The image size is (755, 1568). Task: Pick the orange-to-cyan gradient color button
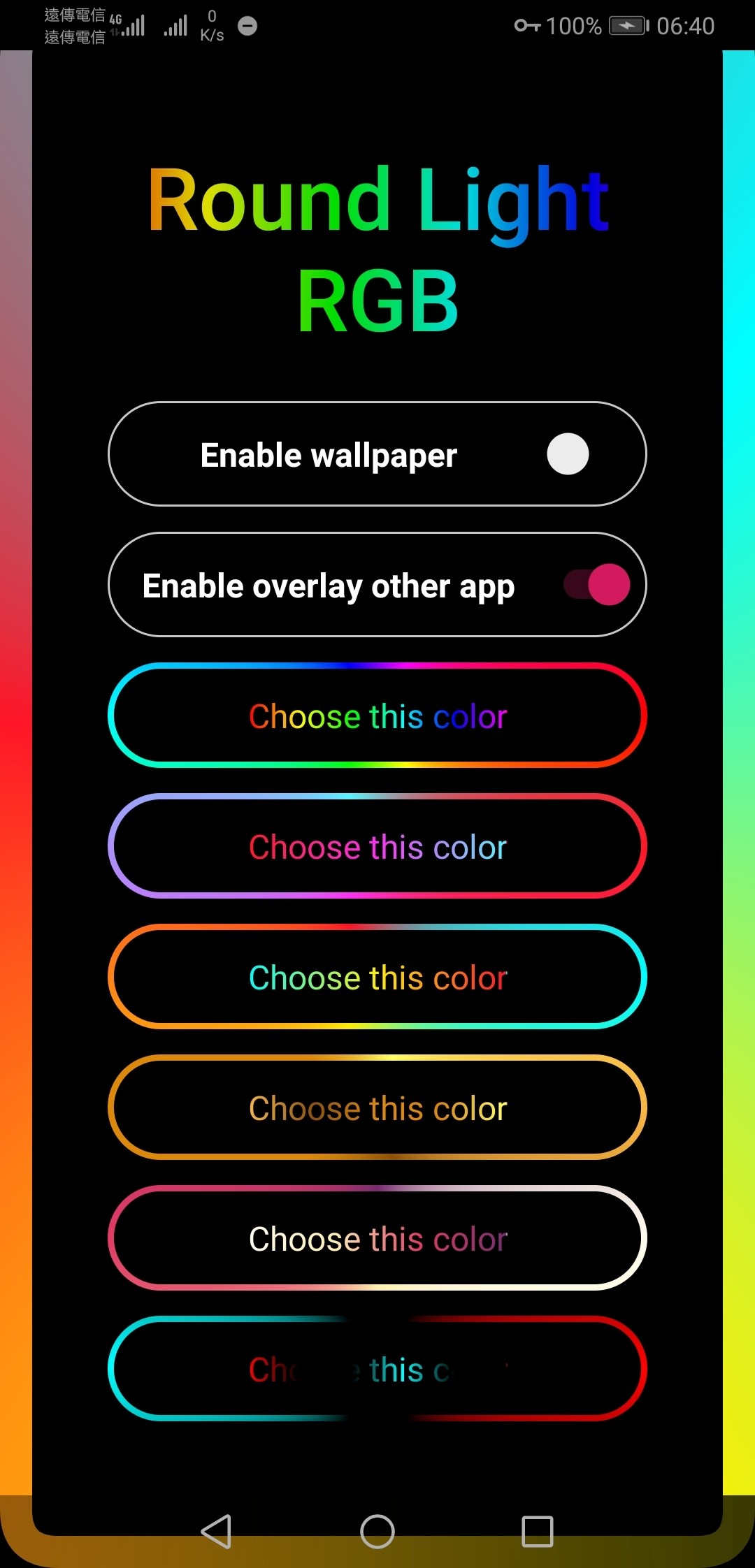click(377, 977)
